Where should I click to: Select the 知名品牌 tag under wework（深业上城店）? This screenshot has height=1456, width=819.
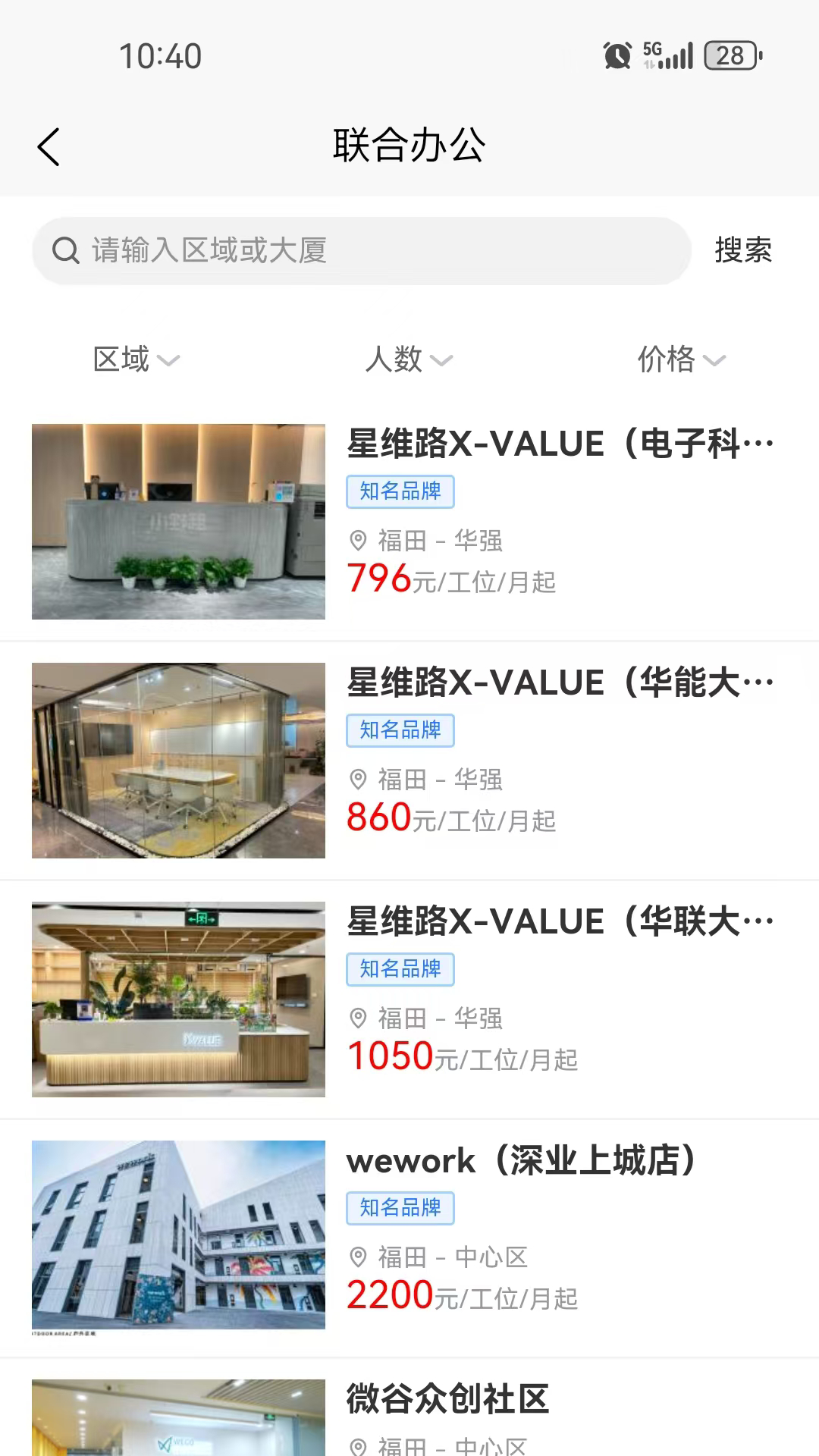(x=400, y=1207)
